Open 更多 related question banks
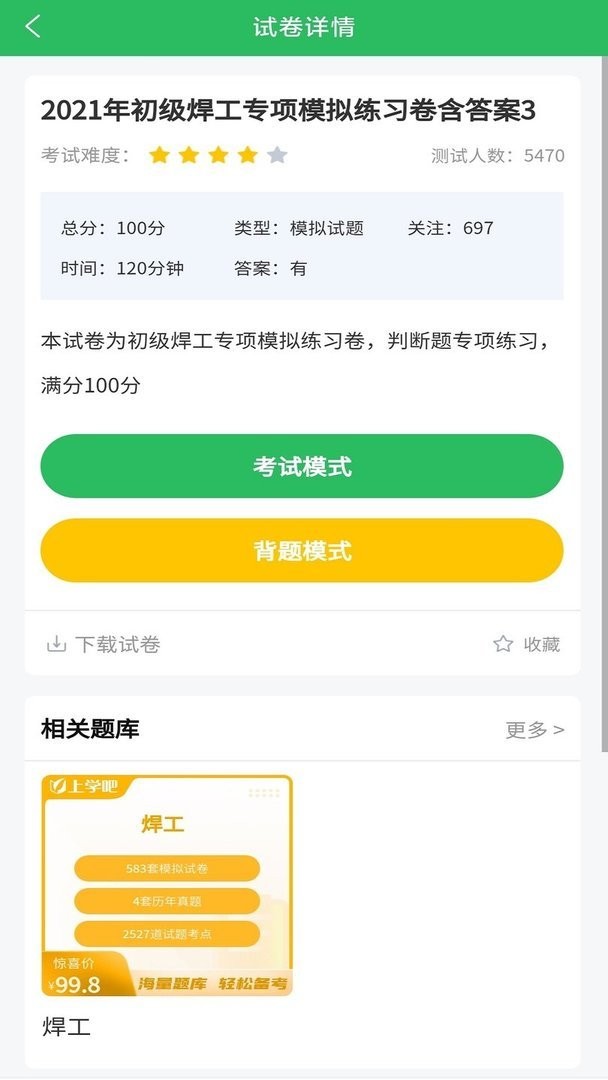This screenshot has height=1080, width=608. tap(534, 730)
